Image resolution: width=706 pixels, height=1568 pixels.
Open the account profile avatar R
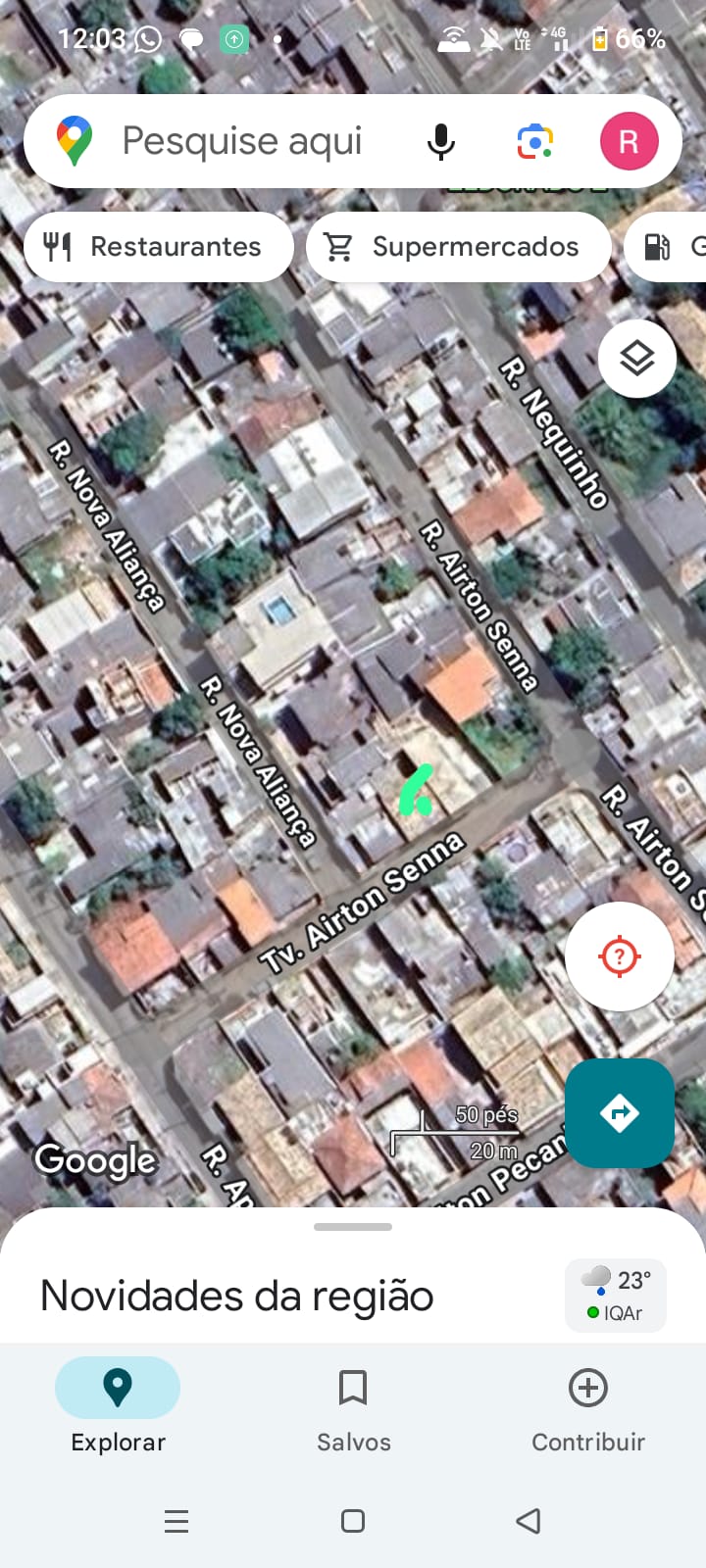[x=629, y=142]
